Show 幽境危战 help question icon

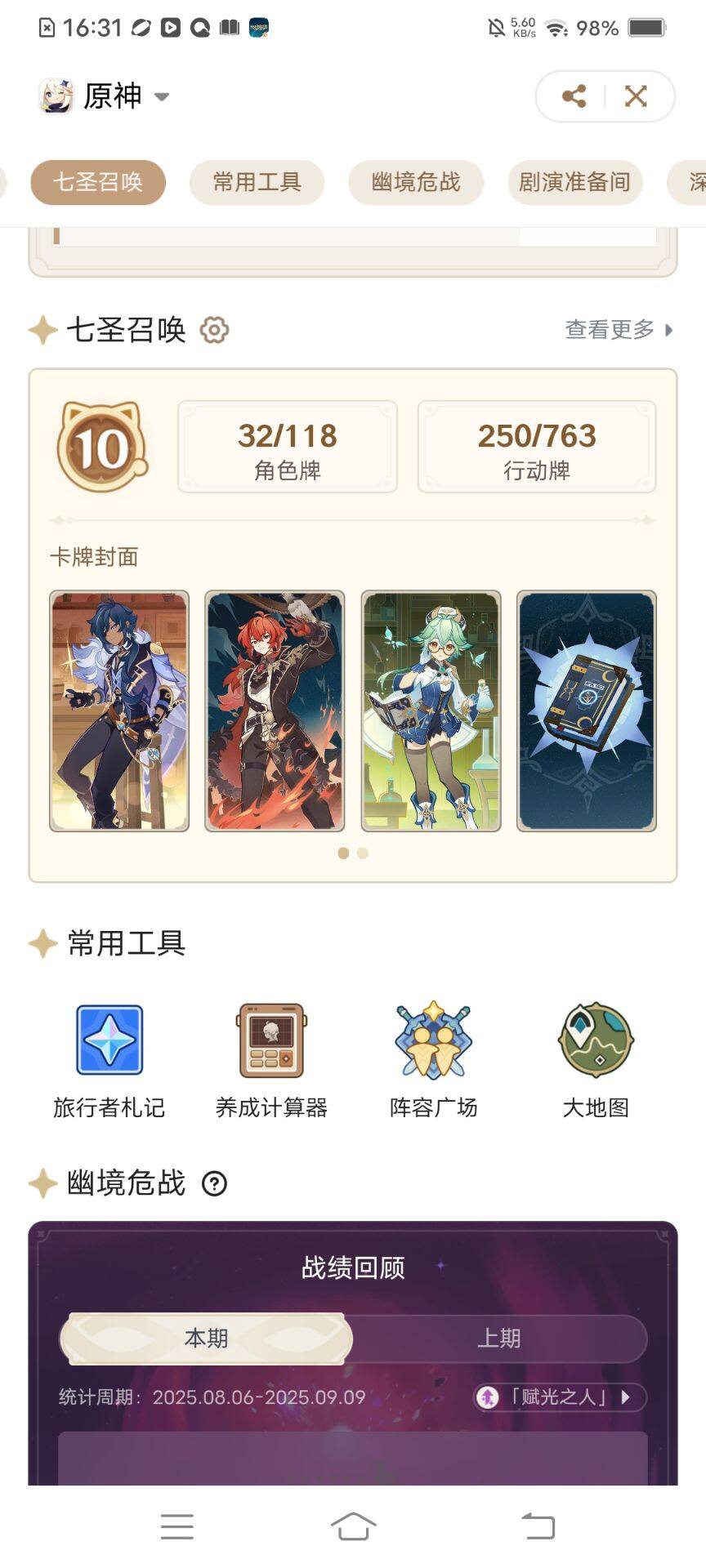tap(214, 1183)
